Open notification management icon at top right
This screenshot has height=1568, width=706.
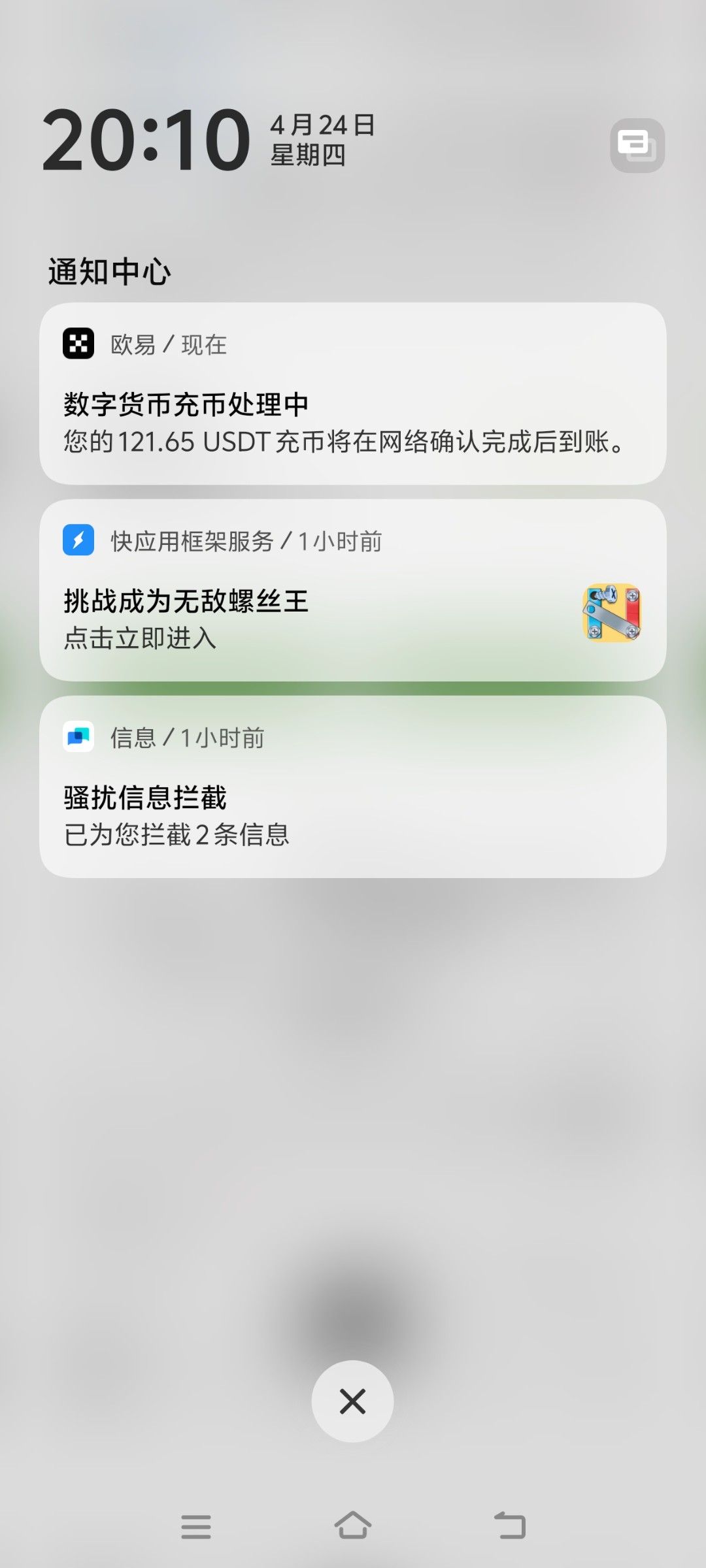[x=637, y=145]
